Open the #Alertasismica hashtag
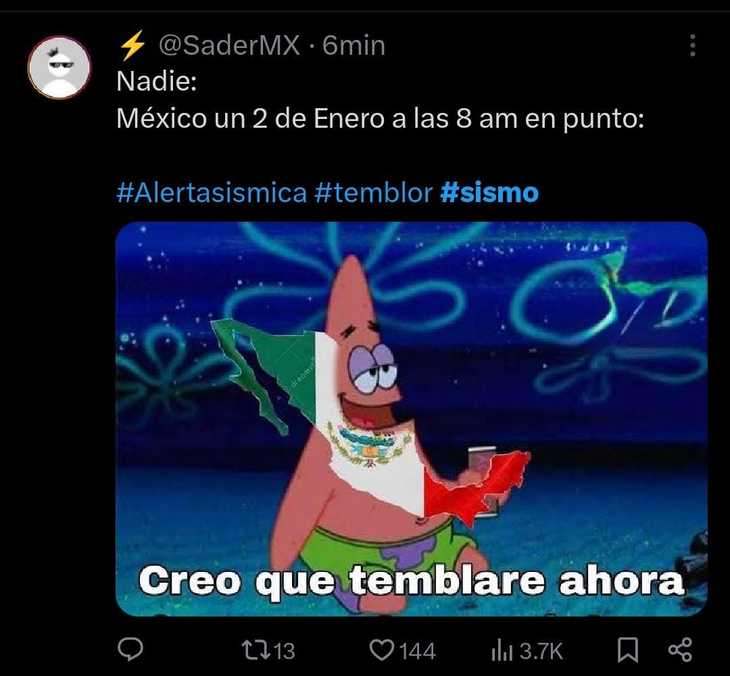 click(211, 192)
